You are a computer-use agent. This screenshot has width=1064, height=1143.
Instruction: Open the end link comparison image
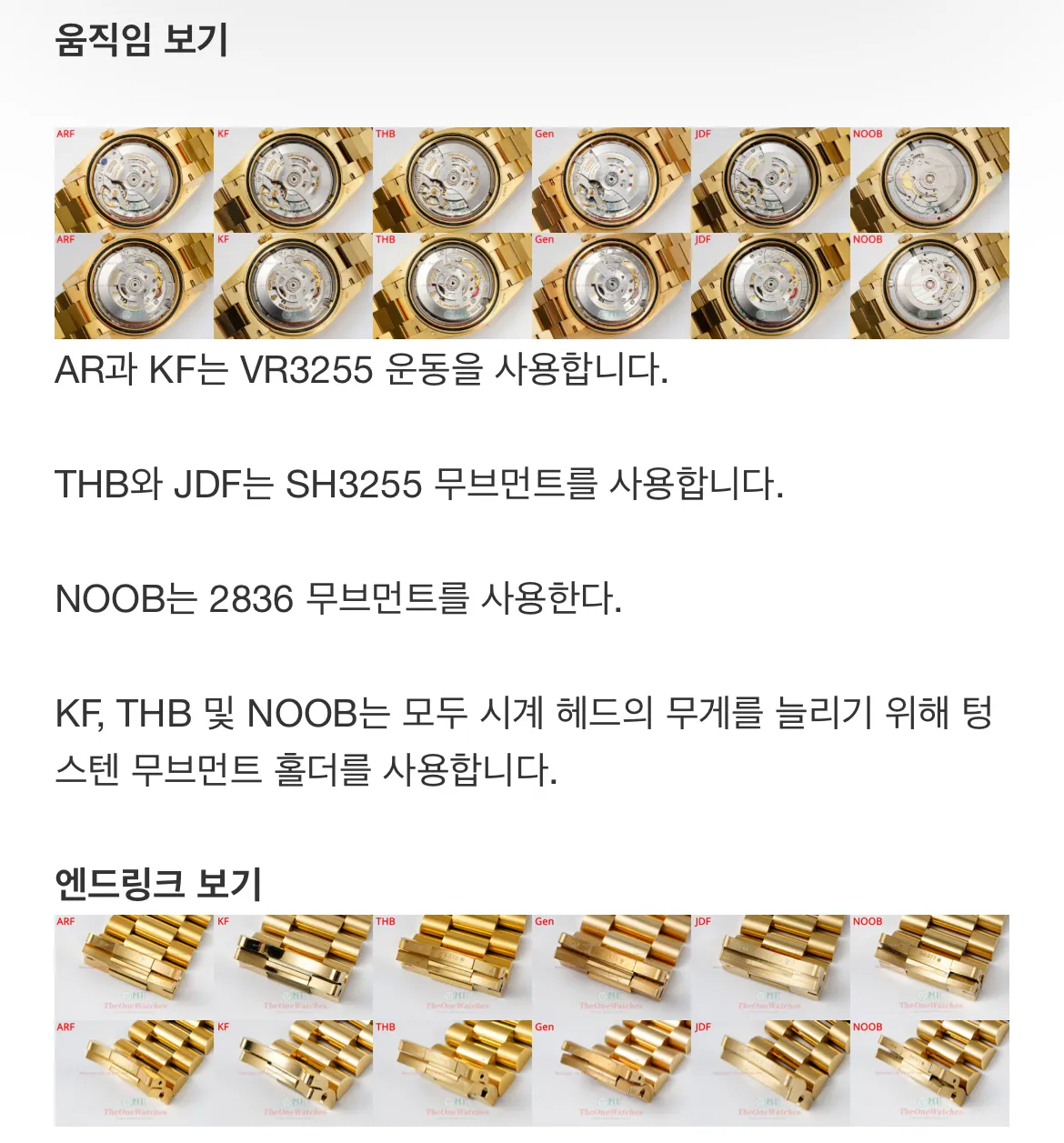(532, 1020)
